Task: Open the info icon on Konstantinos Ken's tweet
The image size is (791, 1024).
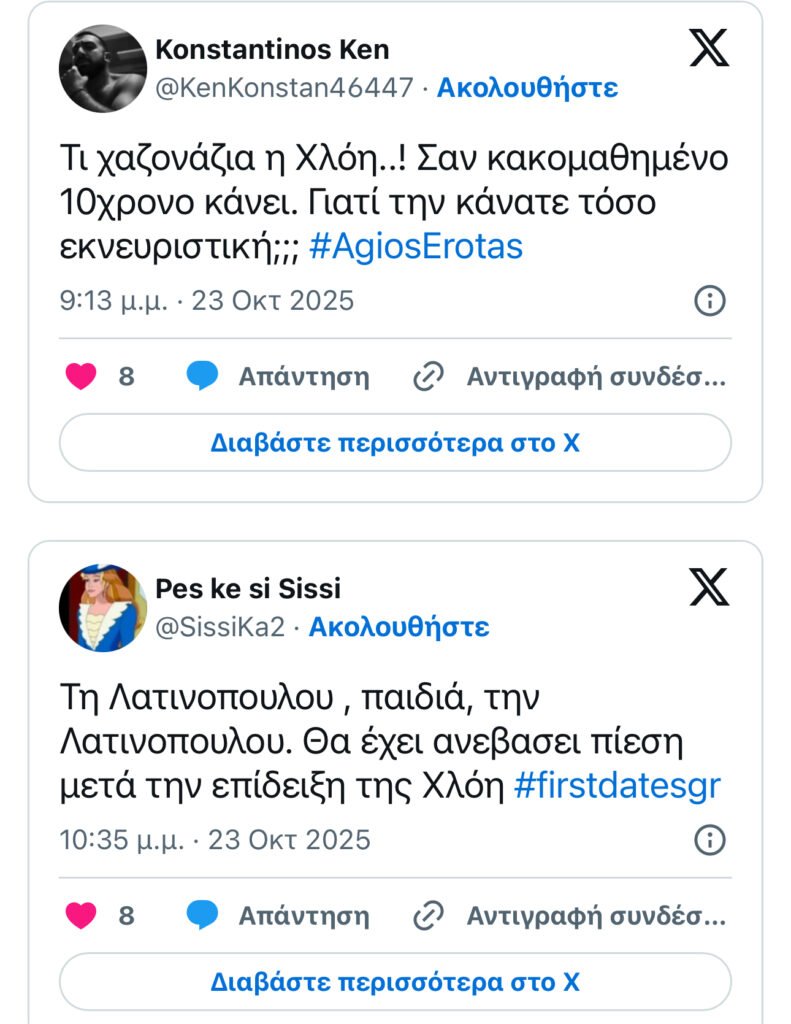Action: pyautogui.click(x=709, y=301)
